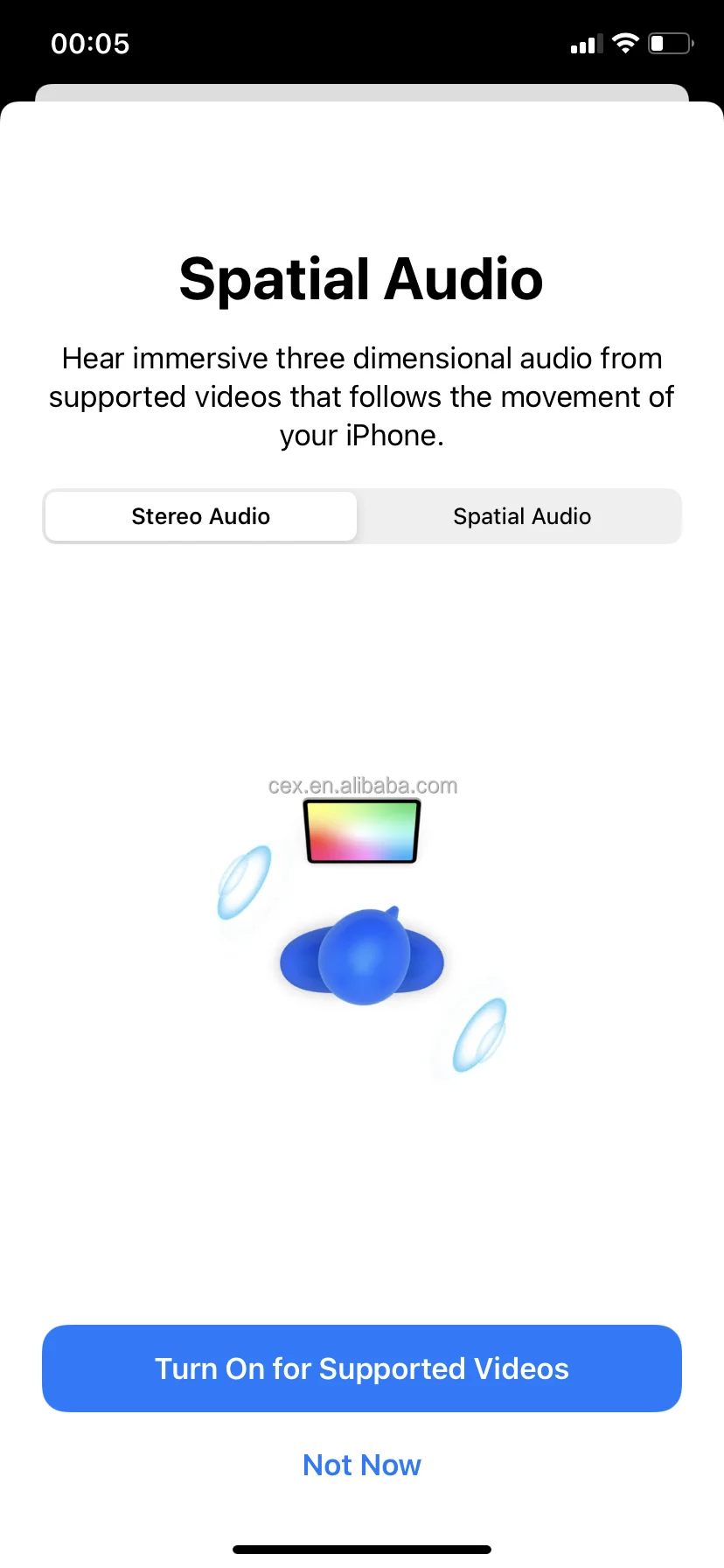Choose Not Now to skip
The image size is (724, 1568).
click(x=362, y=1465)
